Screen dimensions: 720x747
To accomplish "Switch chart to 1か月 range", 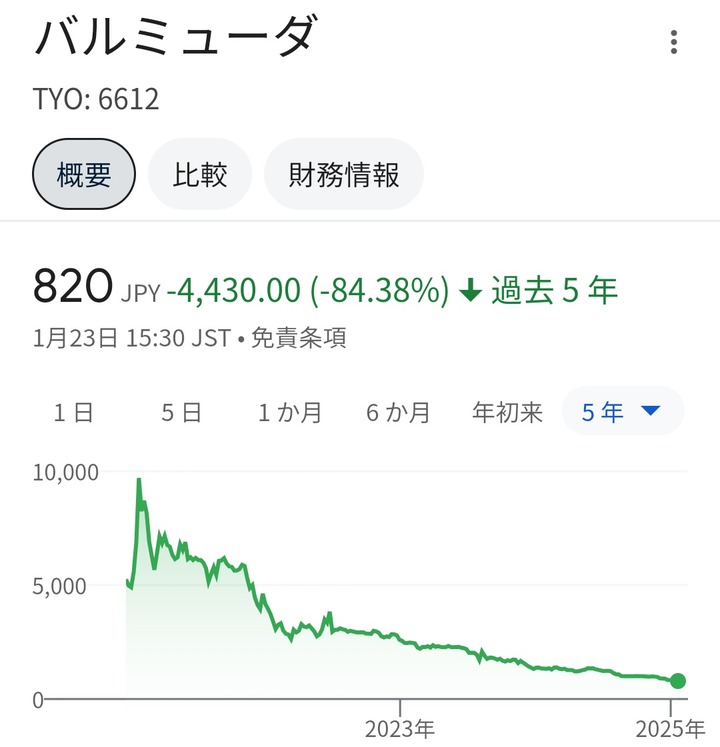I will (x=289, y=412).
